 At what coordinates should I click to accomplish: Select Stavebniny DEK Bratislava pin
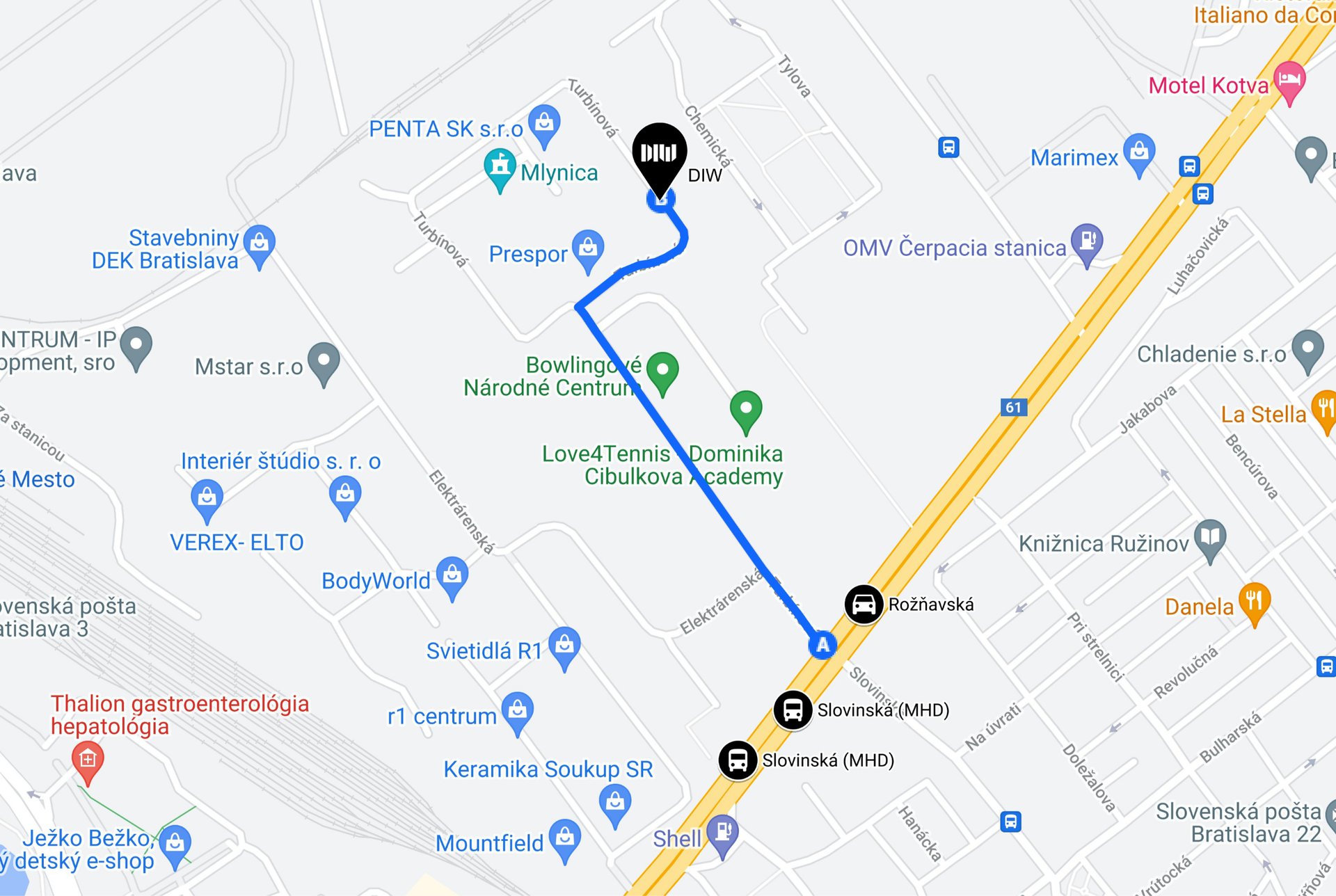(260, 243)
